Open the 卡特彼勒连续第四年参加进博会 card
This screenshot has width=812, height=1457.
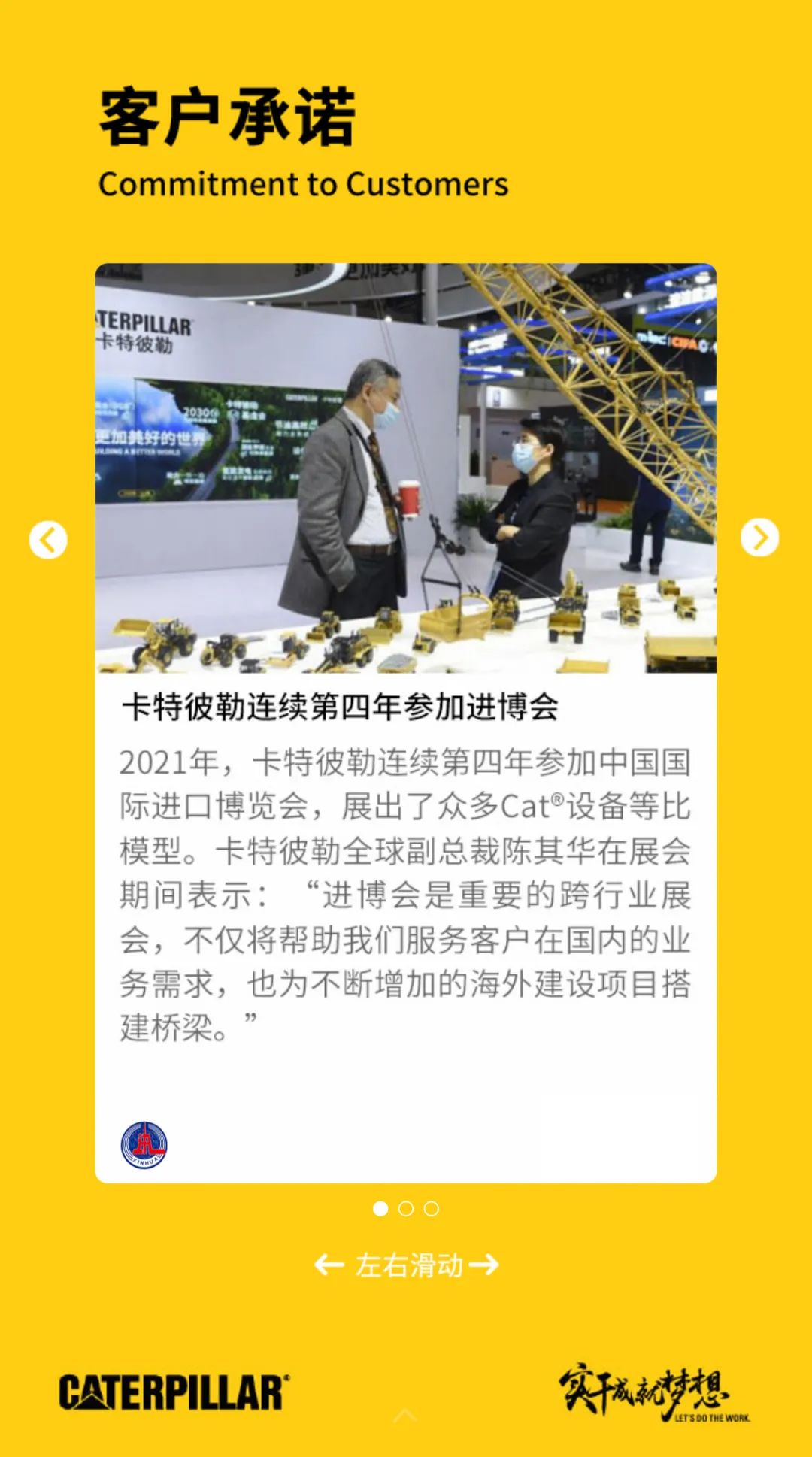(x=340, y=707)
